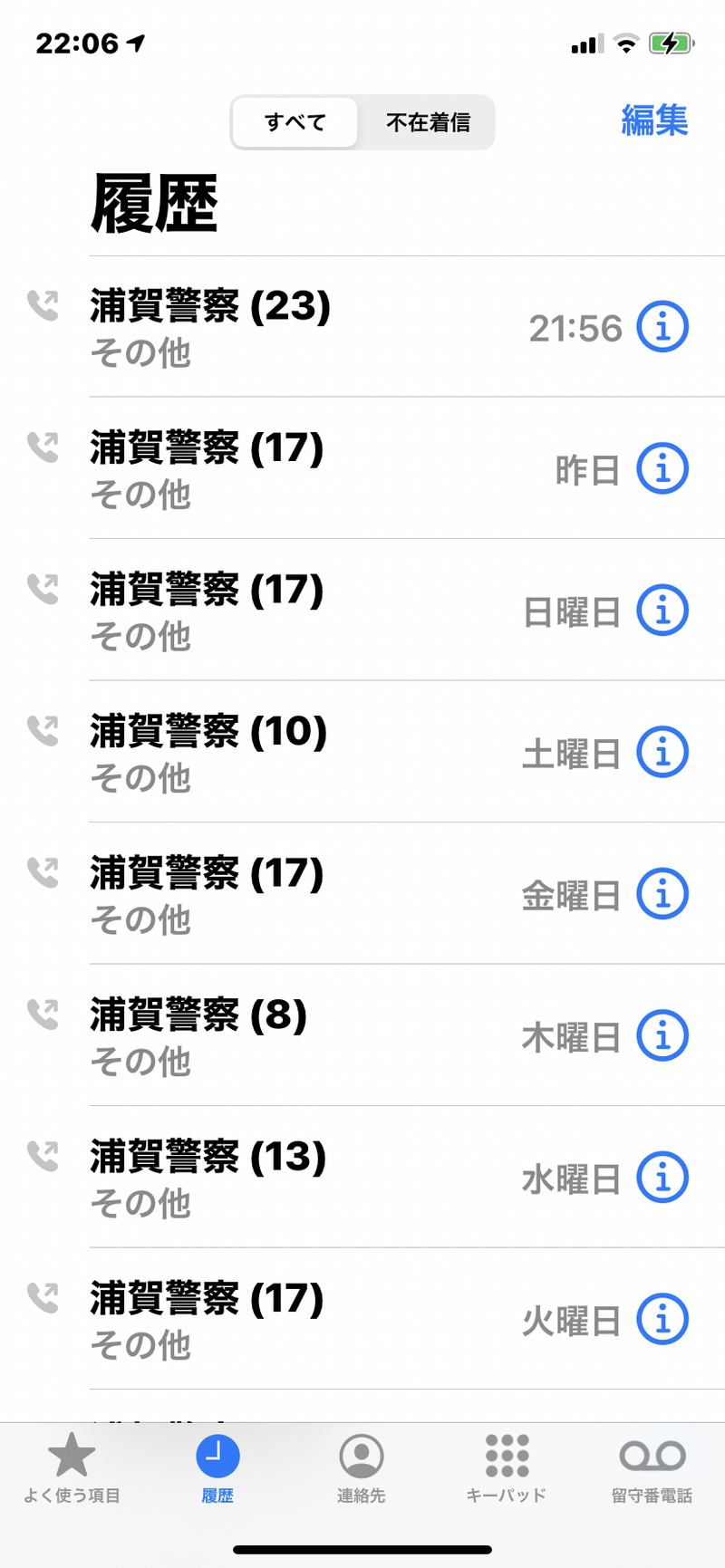The width and height of the screenshot is (725, 1568).
Task: Open the 留守番電話 tab
Action: point(652,1469)
